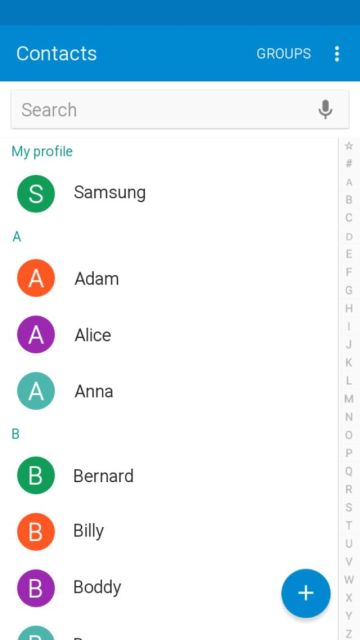This screenshot has height=640, width=360.
Task: Add a new contact with the plus button
Action: 306,593
